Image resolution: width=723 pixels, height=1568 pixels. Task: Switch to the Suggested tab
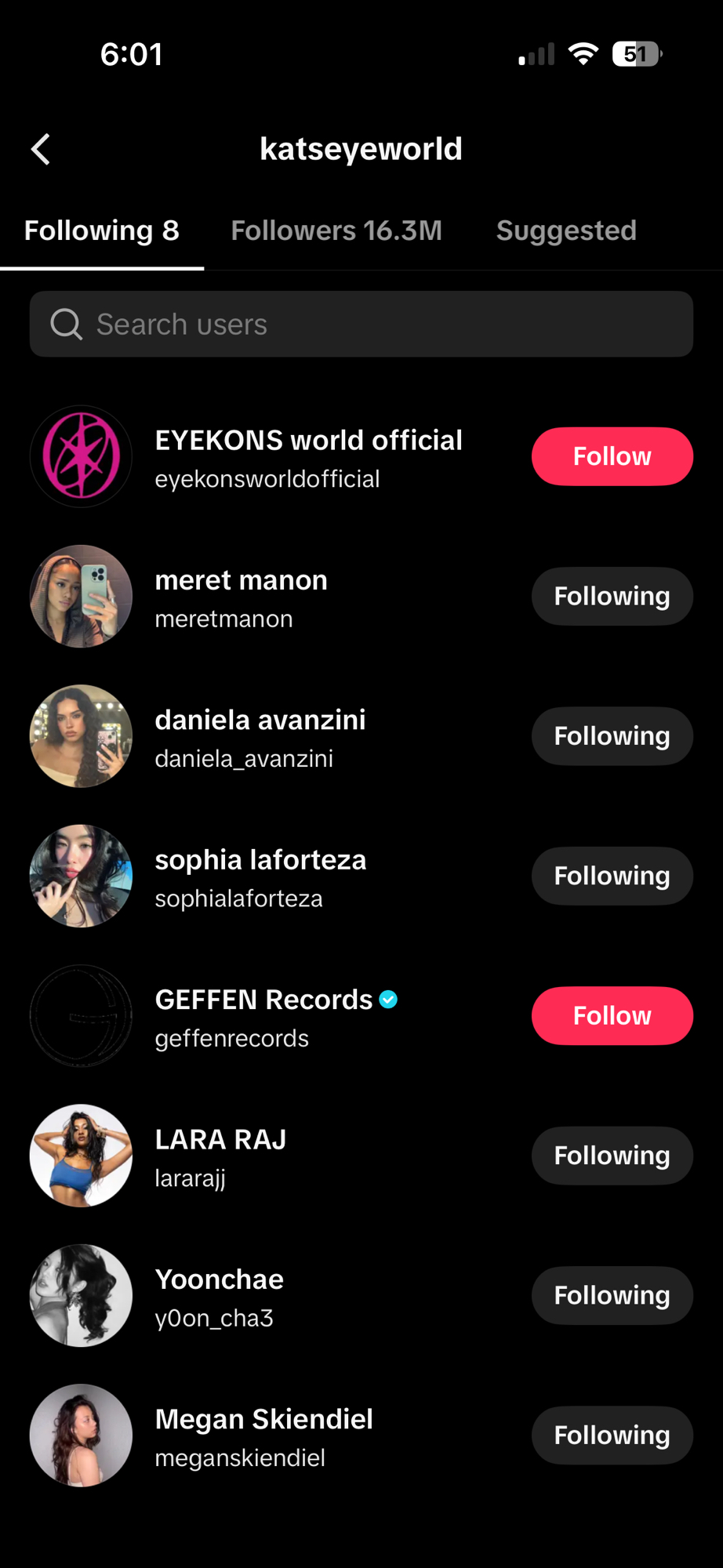(566, 230)
